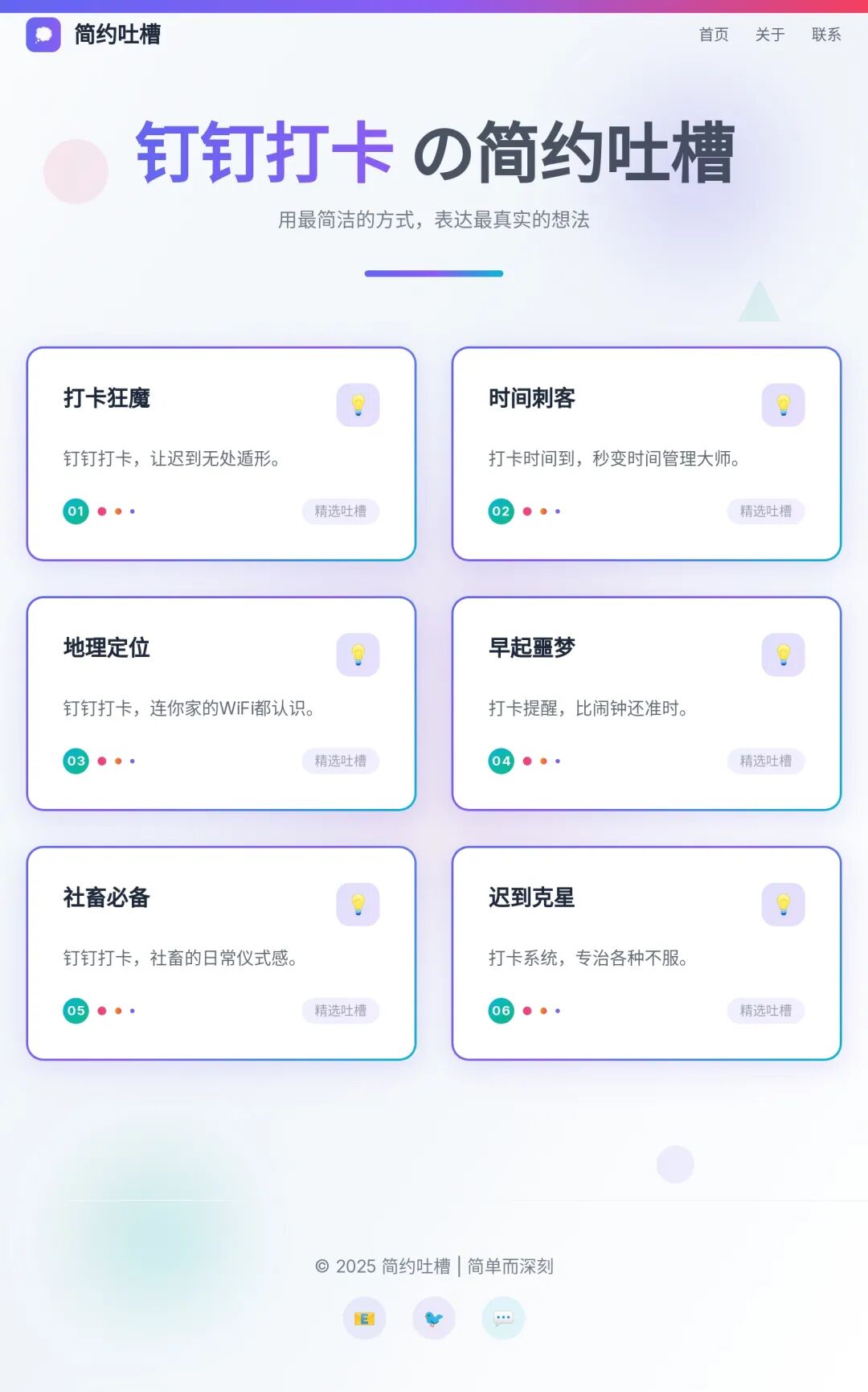Viewport: 868px width, 1392px height.
Task: Click the 简约吐槽 logo icon
Action: pyautogui.click(x=43, y=35)
